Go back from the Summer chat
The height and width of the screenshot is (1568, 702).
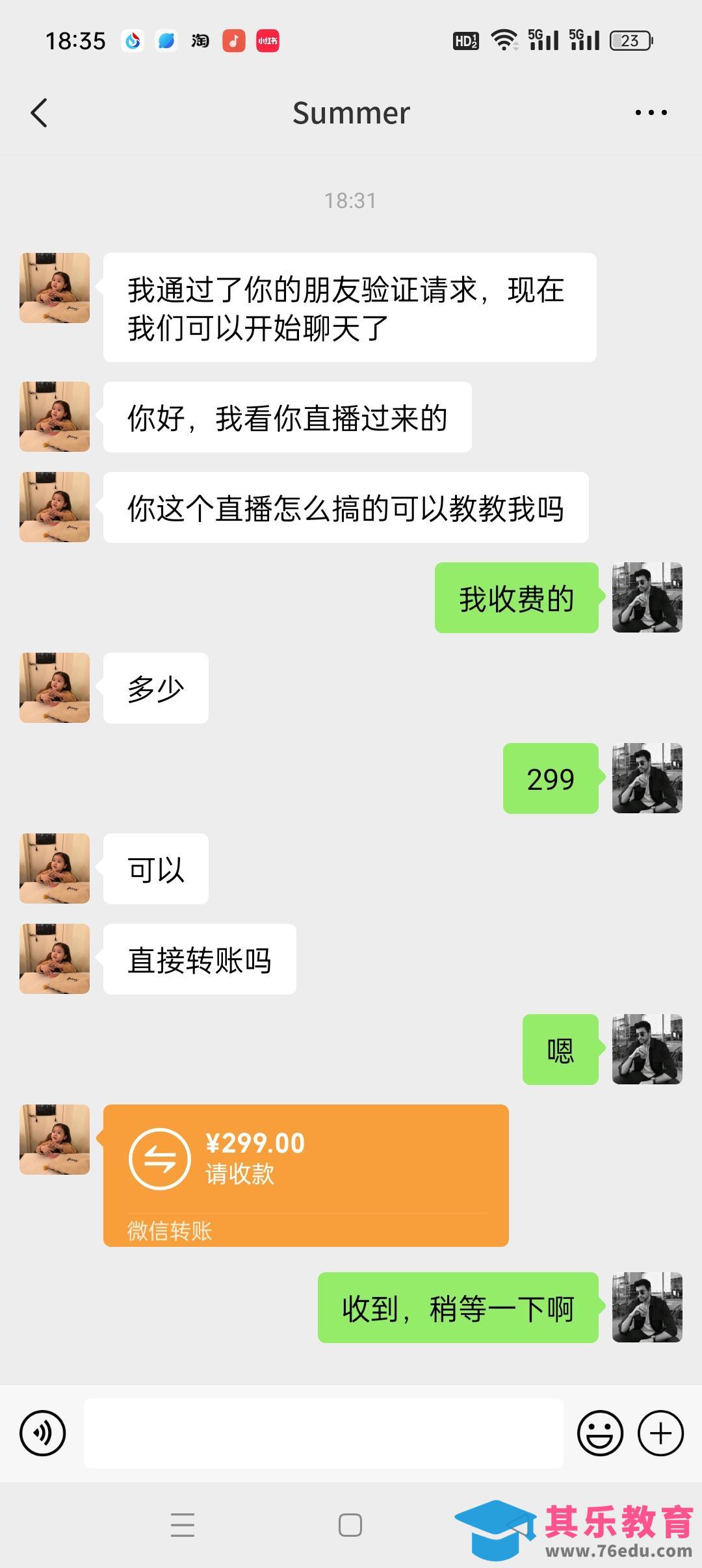click(39, 113)
